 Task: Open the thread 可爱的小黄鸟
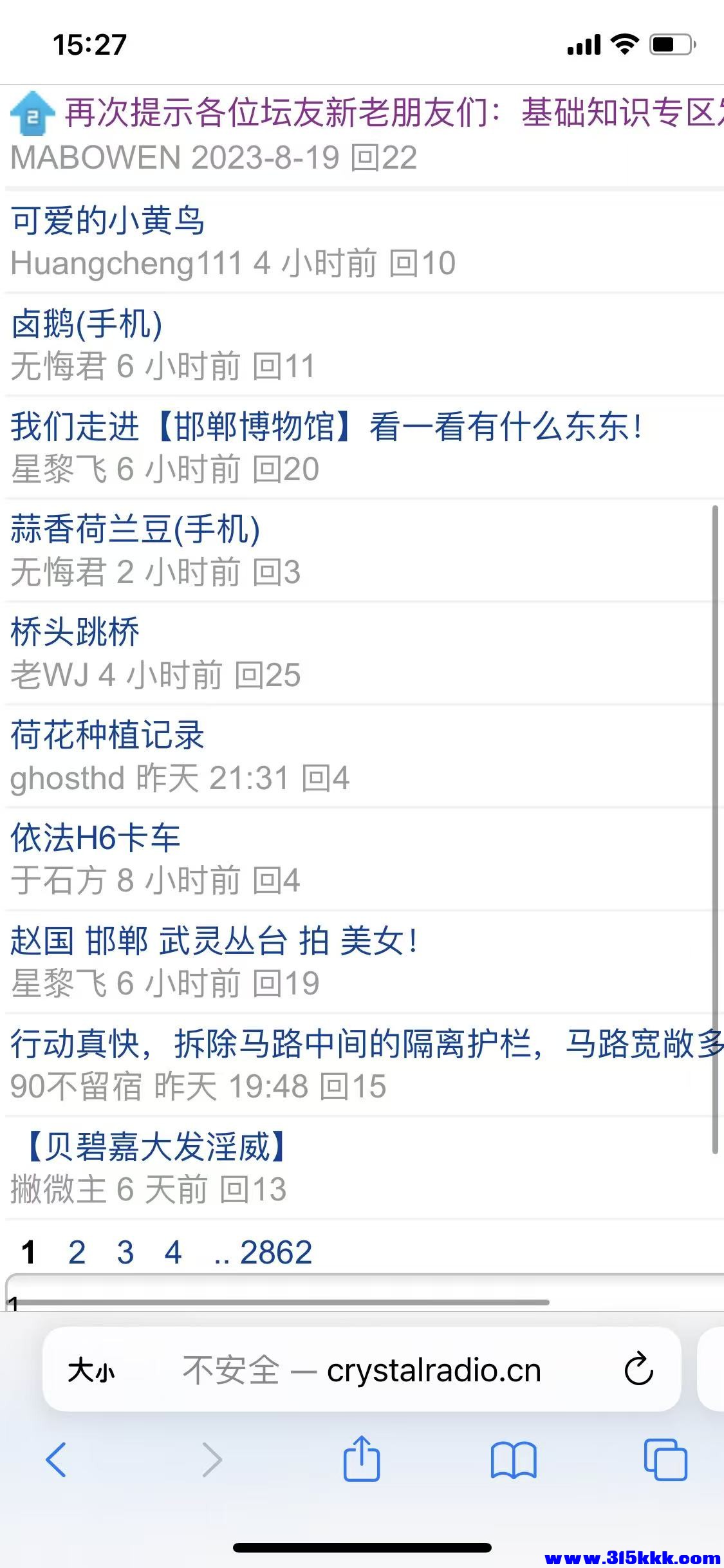107,221
